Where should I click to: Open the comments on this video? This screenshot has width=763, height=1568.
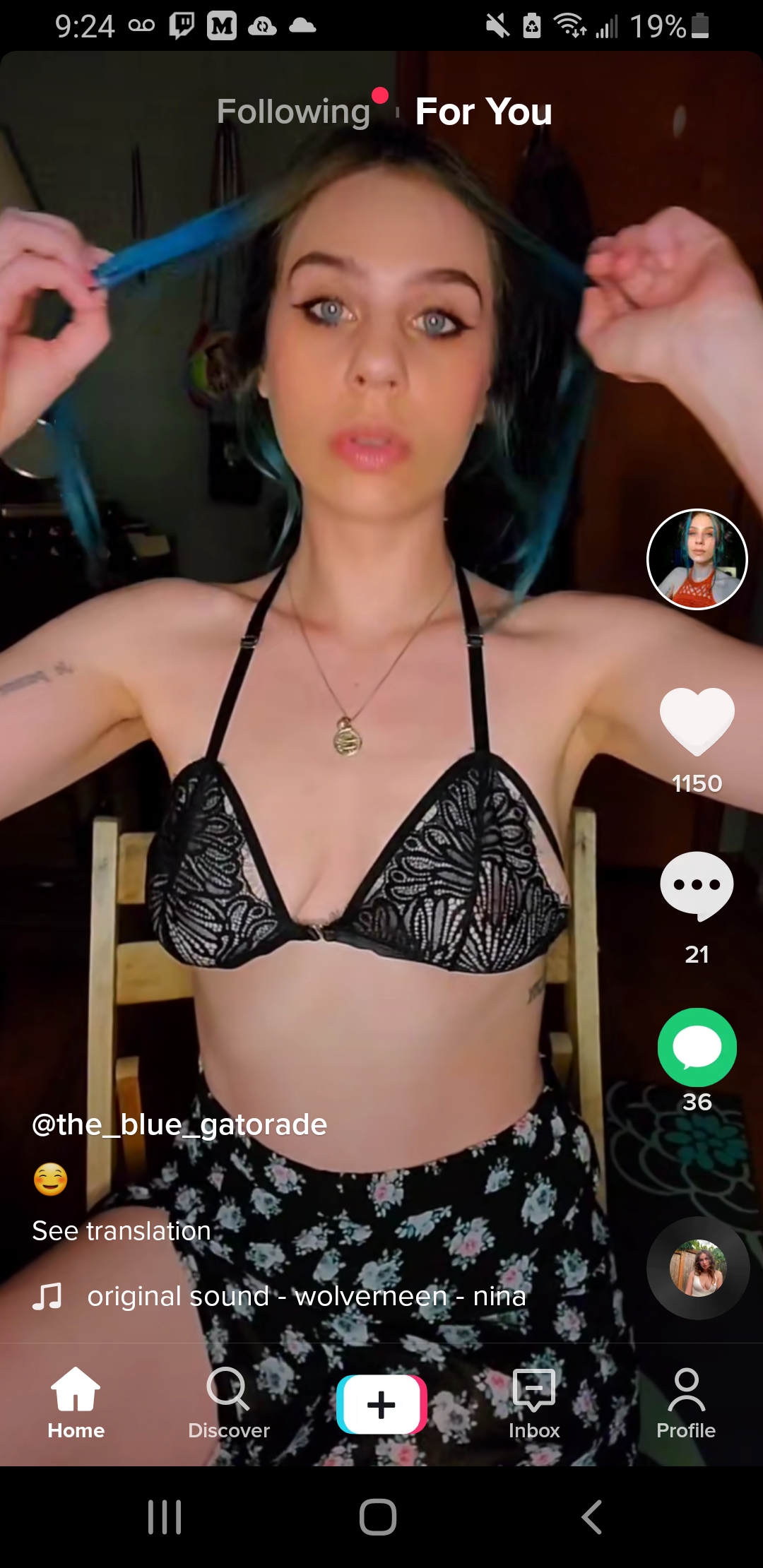pyautogui.click(x=697, y=886)
